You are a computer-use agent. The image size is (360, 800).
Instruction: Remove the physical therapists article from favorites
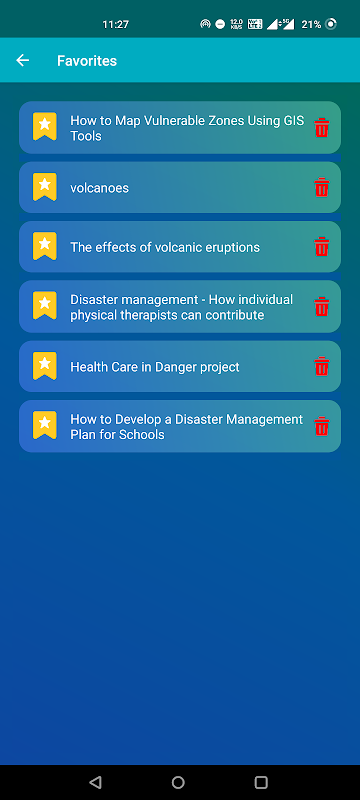point(321,307)
